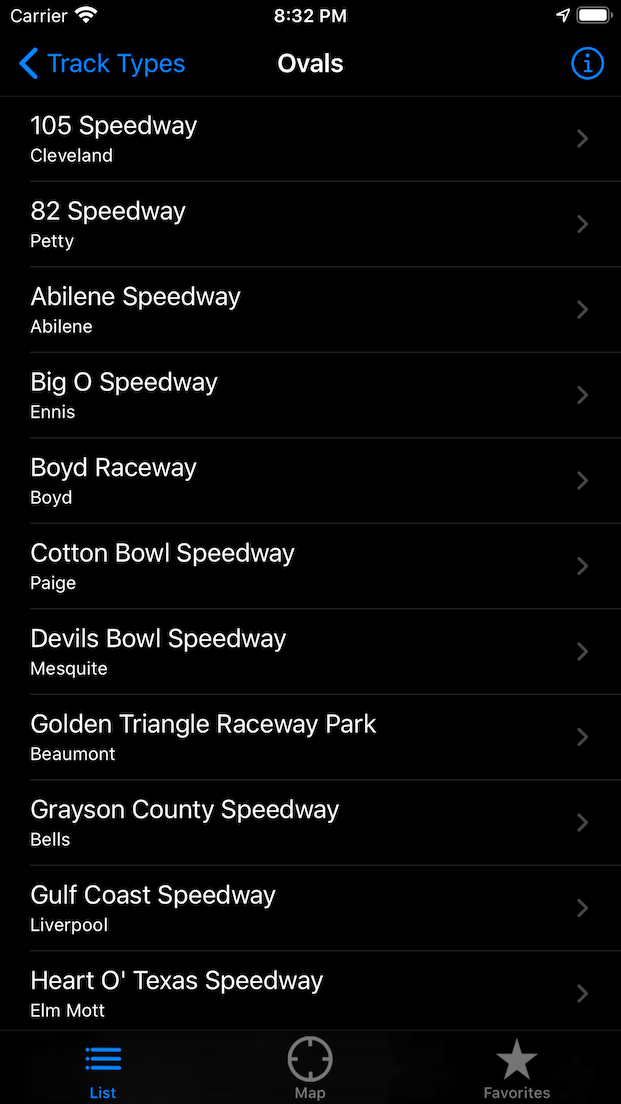
Task: Open the info icon
Action: click(587, 64)
